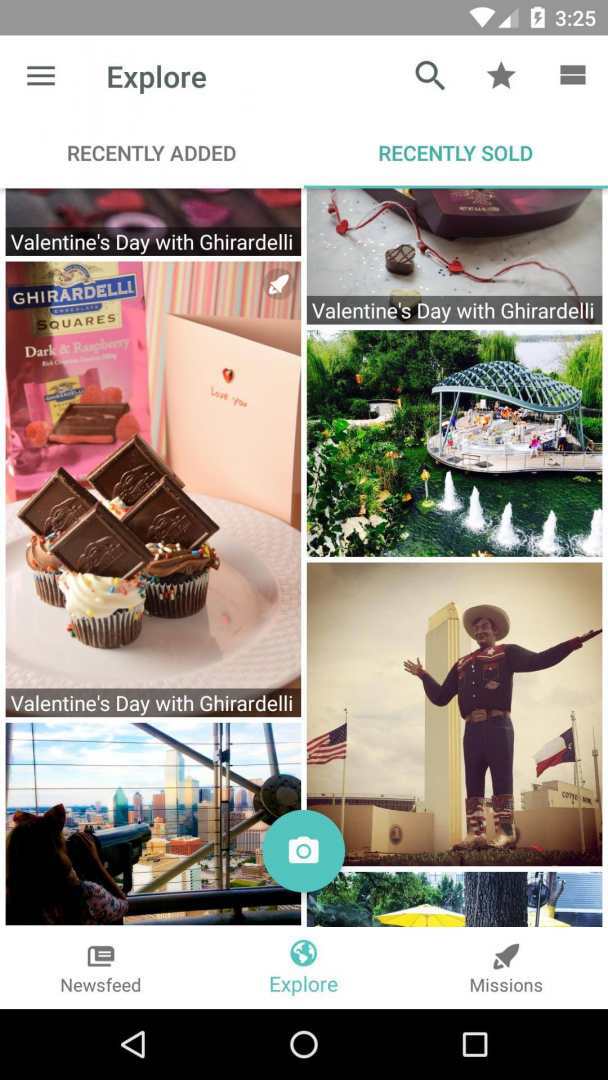
Task: Go to the system home screen
Action: click(x=304, y=1045)
